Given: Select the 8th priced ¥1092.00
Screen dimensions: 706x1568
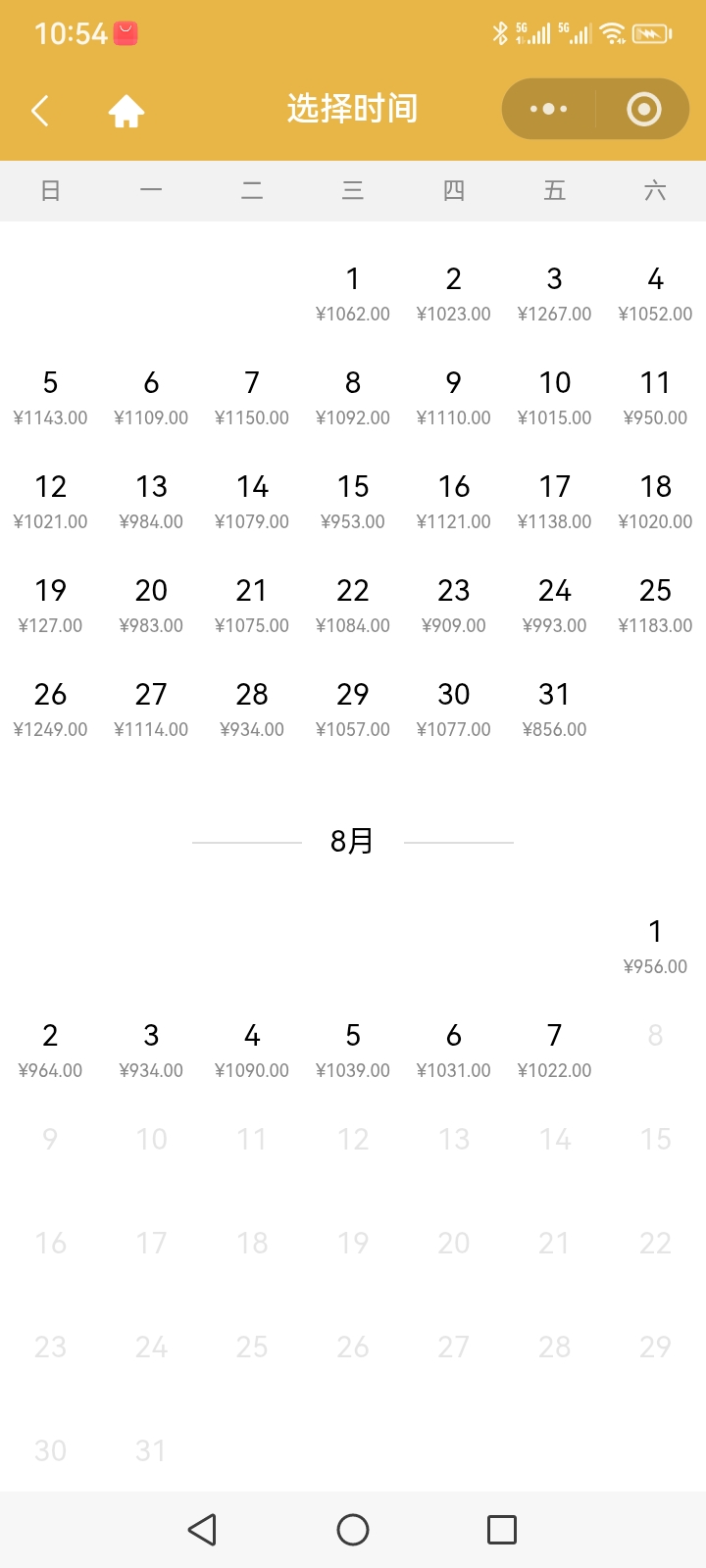Looking at the screenshot, I should (x=353, y=398).
